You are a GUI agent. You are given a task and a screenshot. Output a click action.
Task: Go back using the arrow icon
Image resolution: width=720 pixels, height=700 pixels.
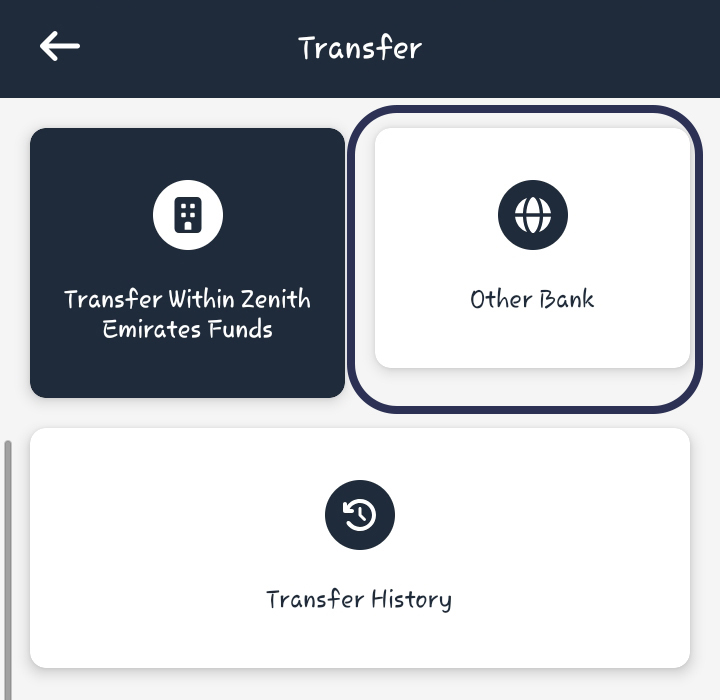click(59, 47)
